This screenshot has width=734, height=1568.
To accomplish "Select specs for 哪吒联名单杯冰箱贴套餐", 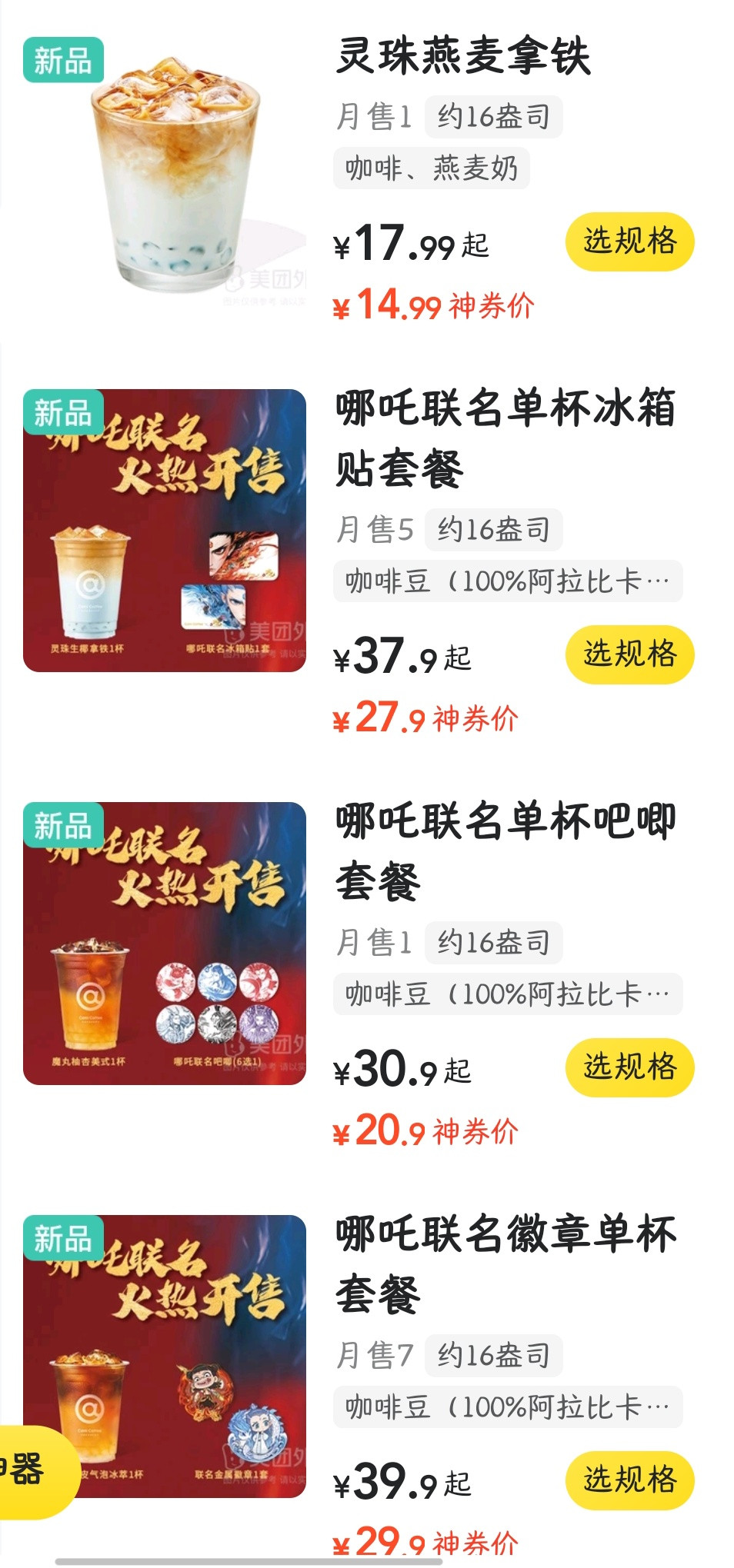I will 629,654.
